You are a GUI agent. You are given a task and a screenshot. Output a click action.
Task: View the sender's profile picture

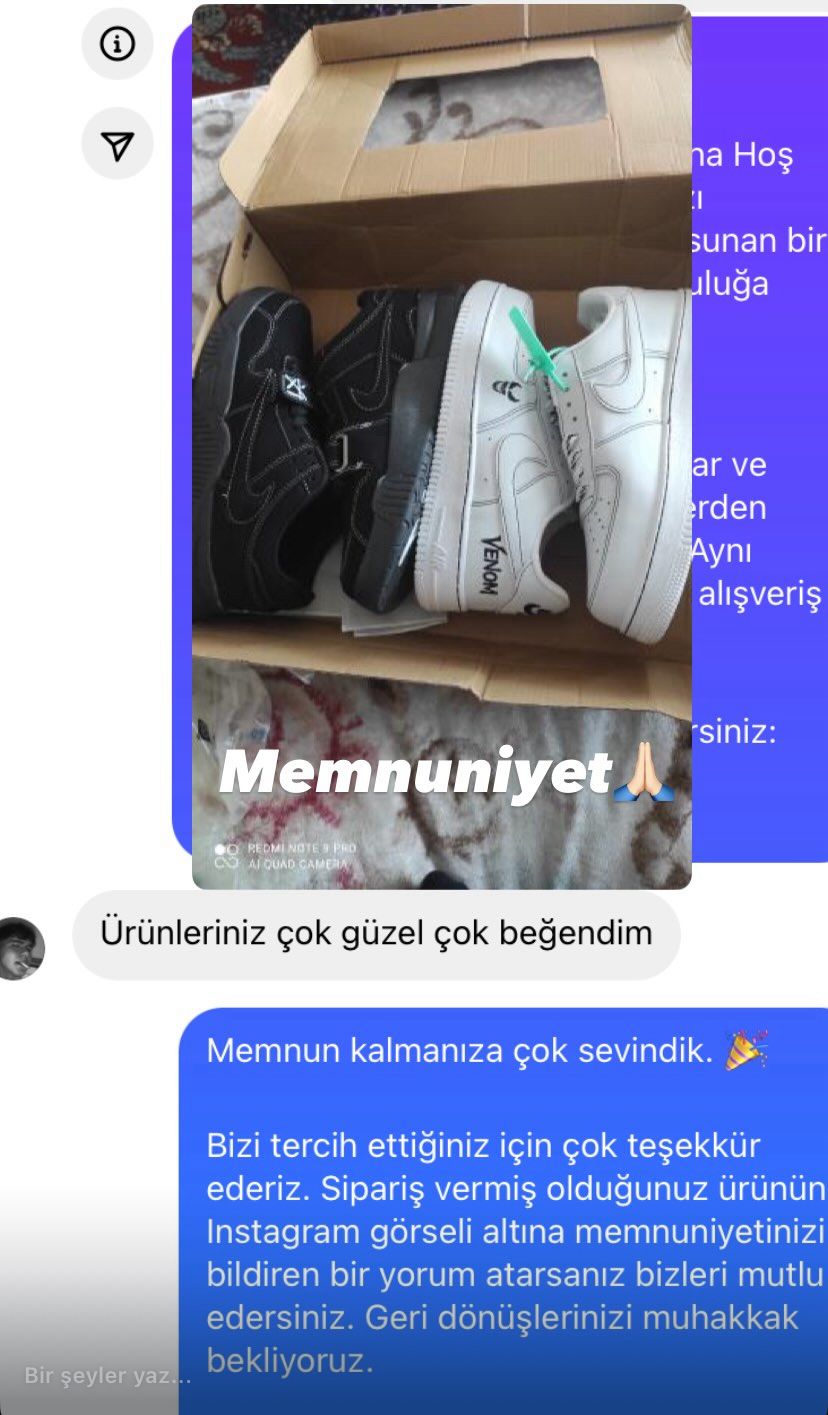pos(21,948)
